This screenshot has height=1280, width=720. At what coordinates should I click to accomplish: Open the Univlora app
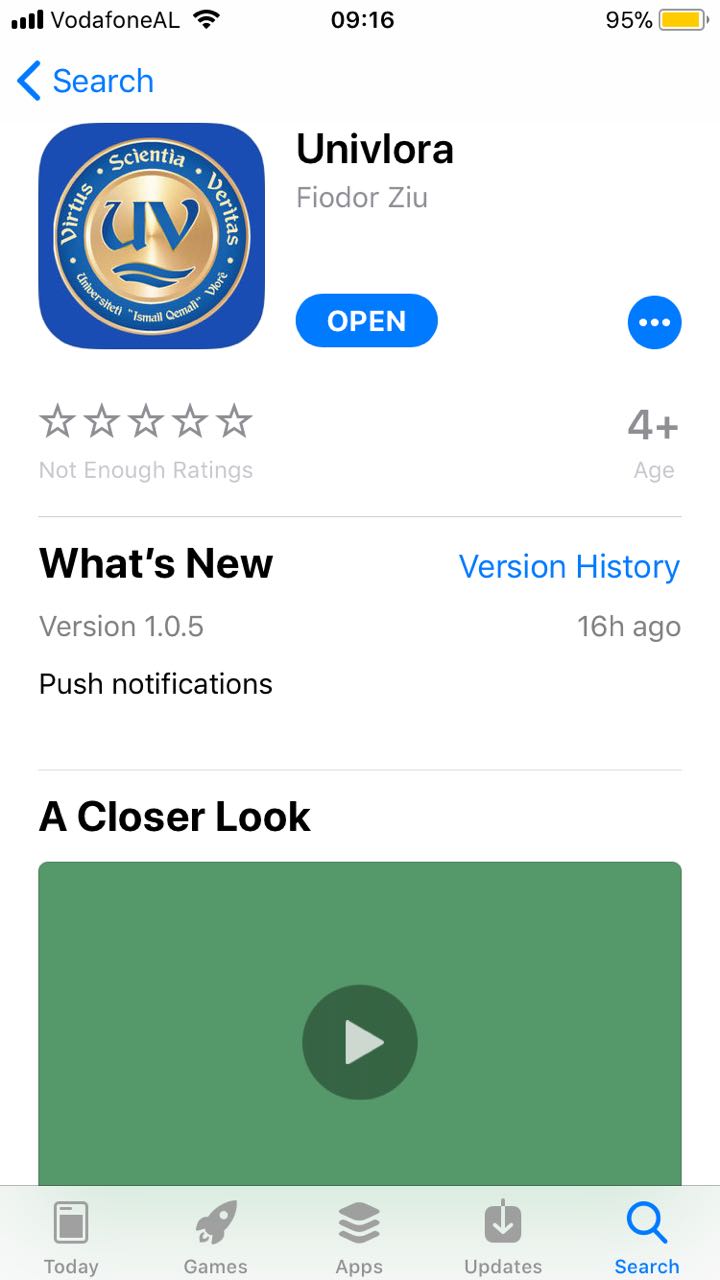click(366, 321)
